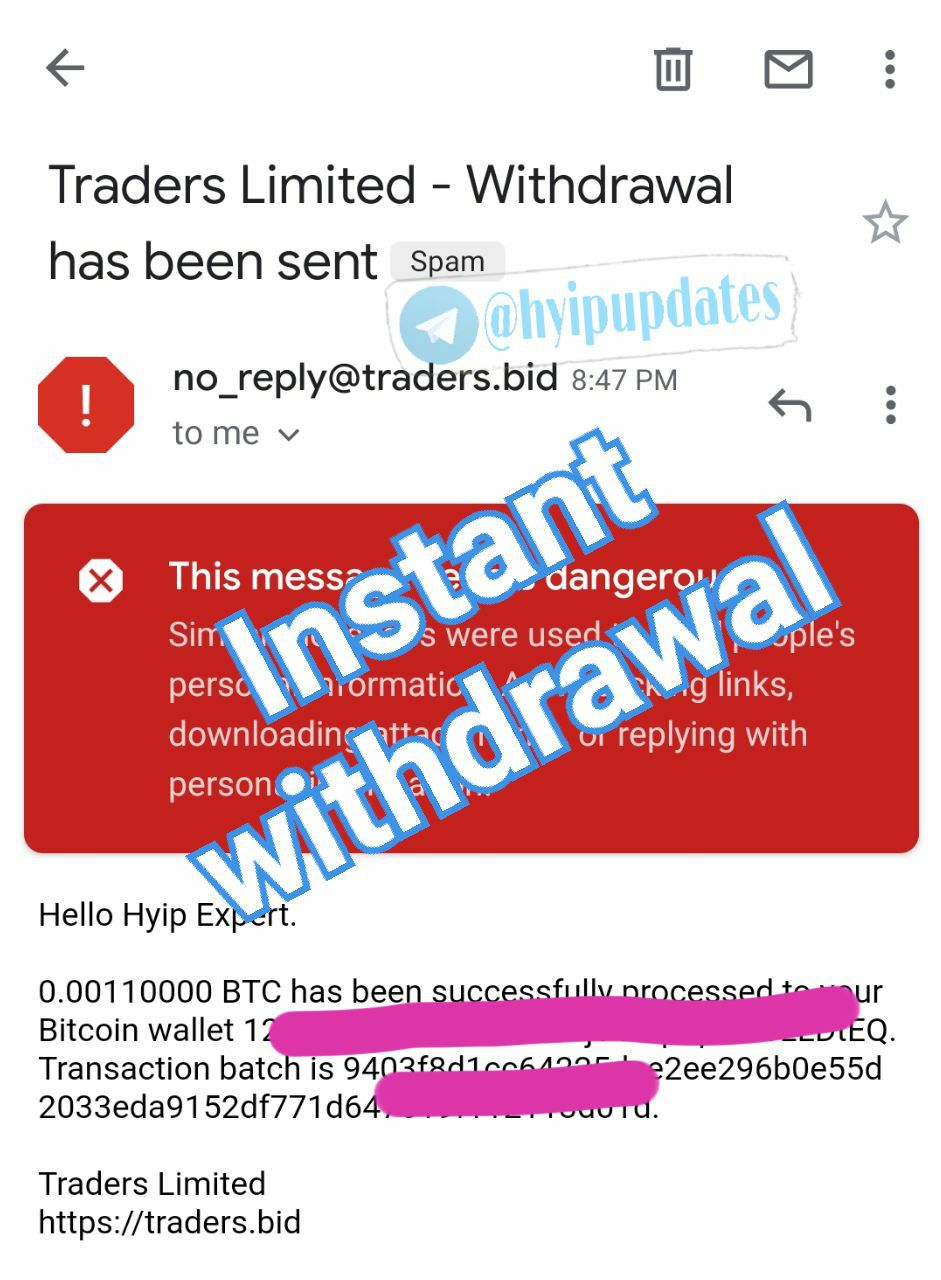Mark this email as unread

pyautogui.click(x=788, y=69)
